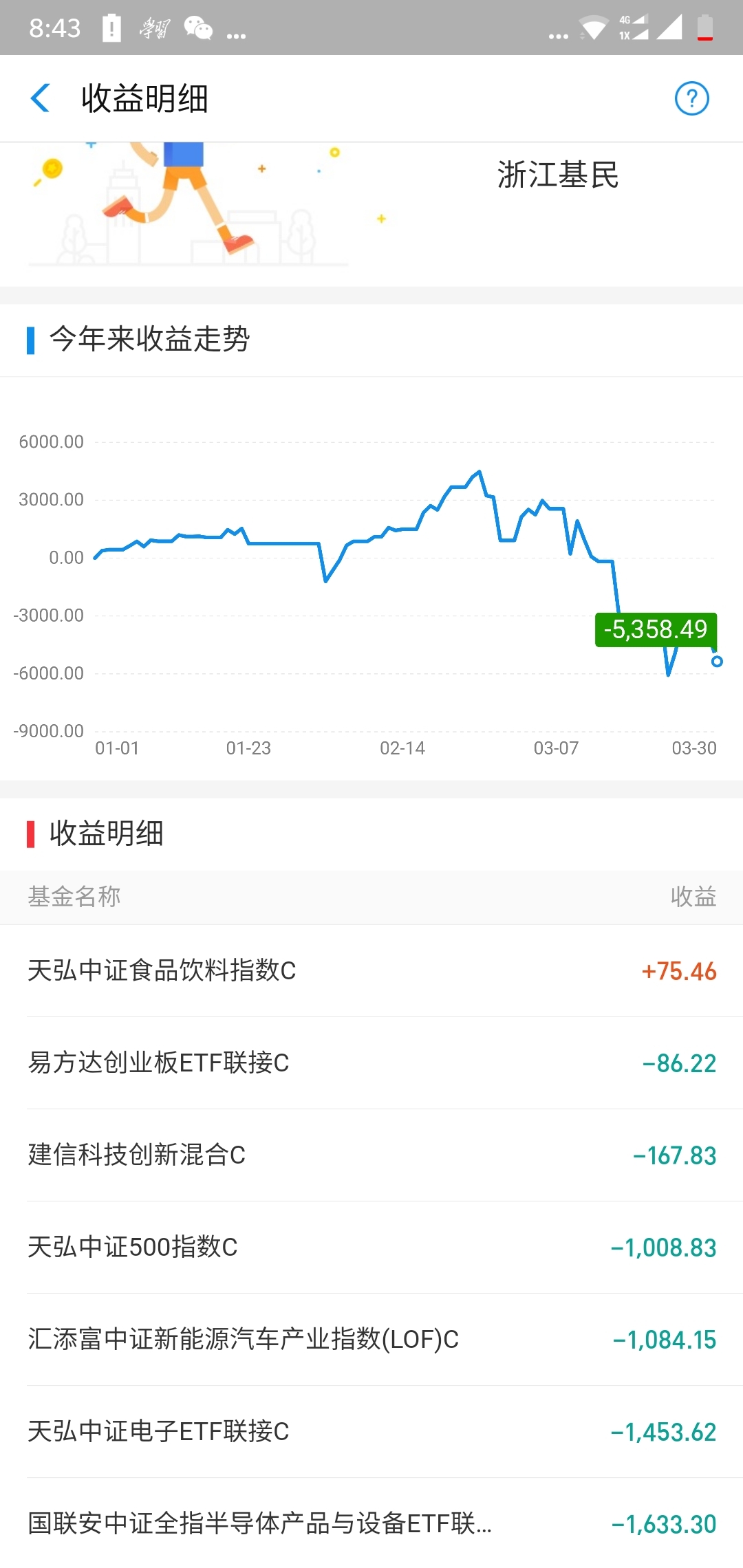
Task: Open the help question mark icon
Action: tap(691, 98)
